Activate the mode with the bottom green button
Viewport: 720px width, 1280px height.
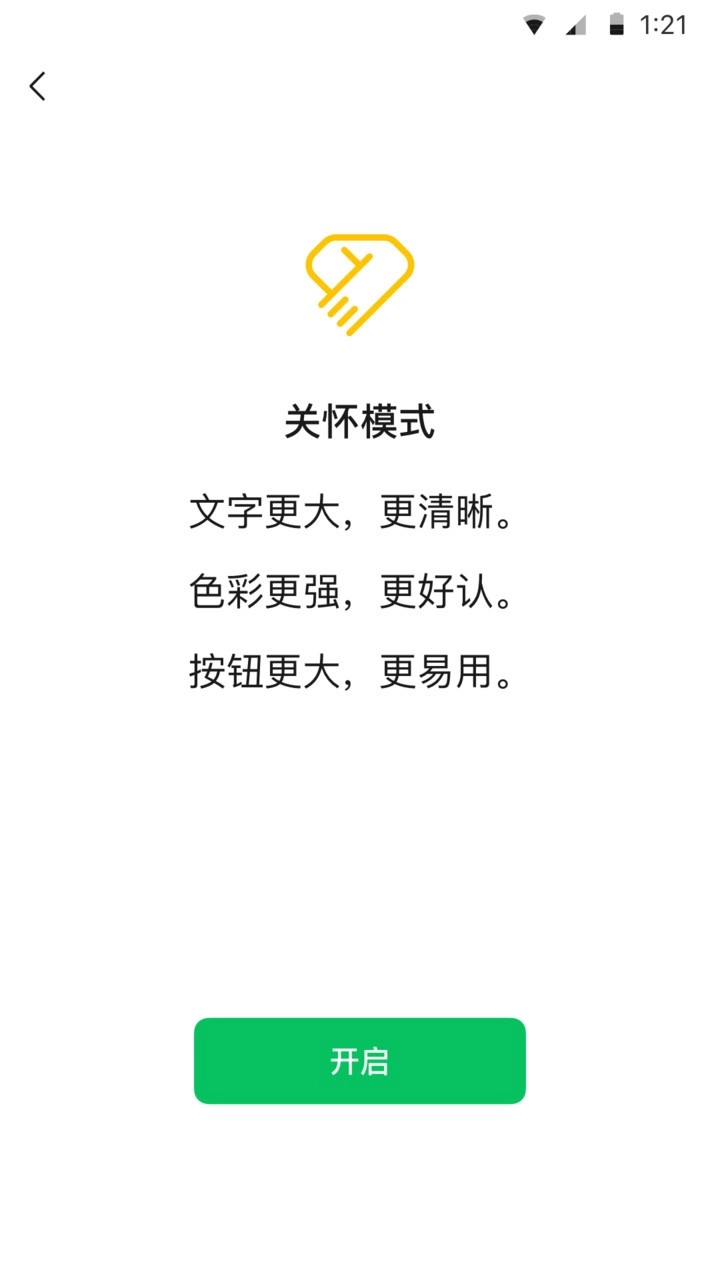click(x=359, y=1063)
